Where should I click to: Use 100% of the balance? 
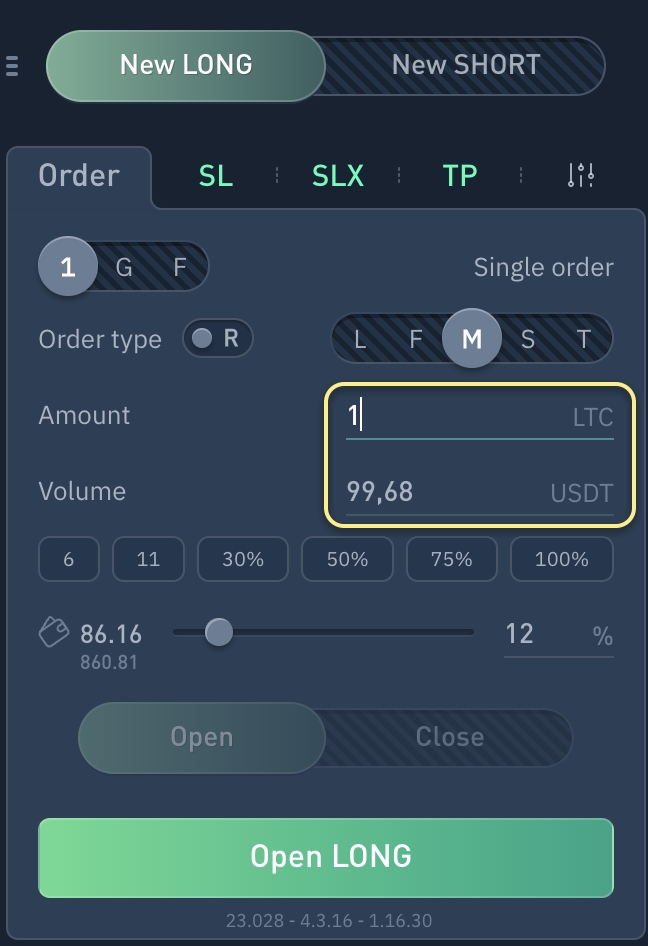tap(561, 559)
